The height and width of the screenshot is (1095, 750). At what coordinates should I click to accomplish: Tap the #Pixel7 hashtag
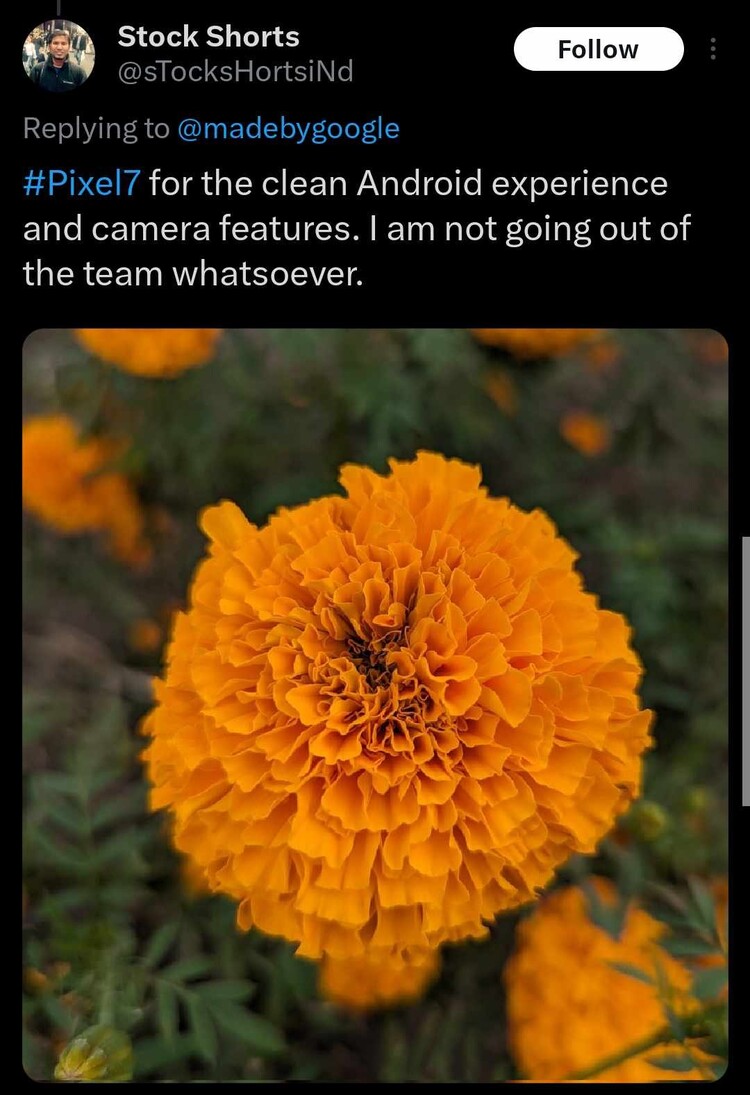pos(83,183)
